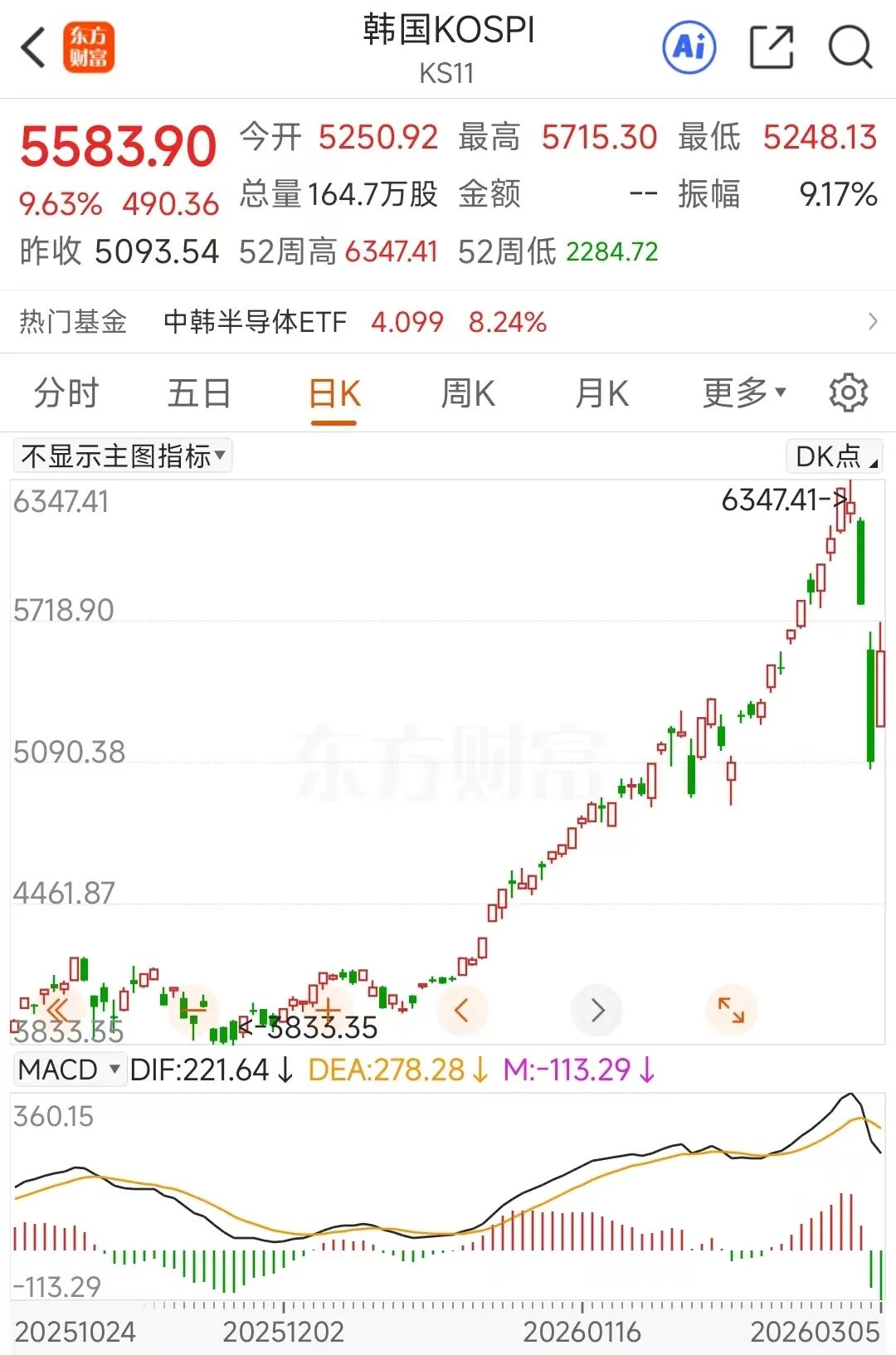Viewport: 896px width, 1355px height.
Task: Share this KOSPI quote page
Action: tap(771, 46)
